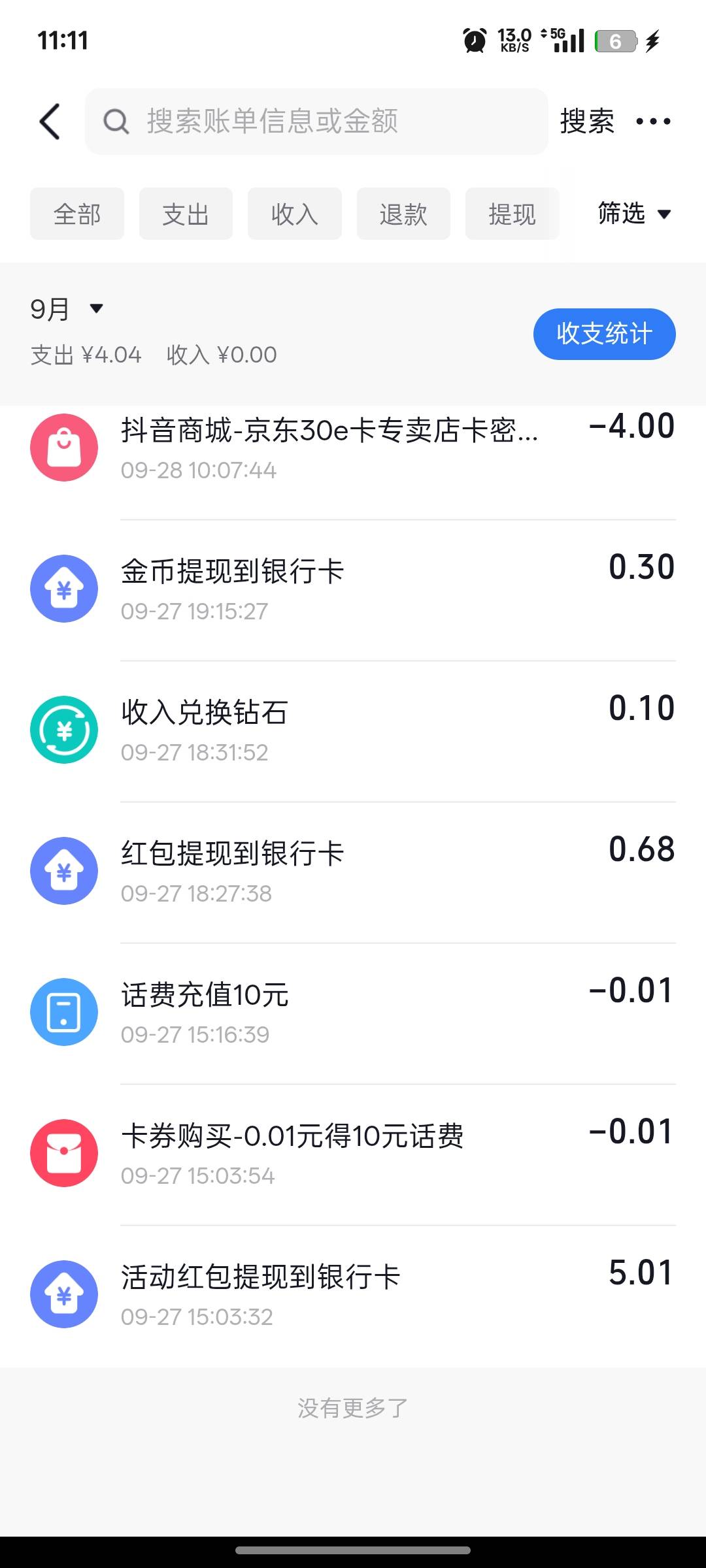Filter bills by 收入

tap(295, 214)
